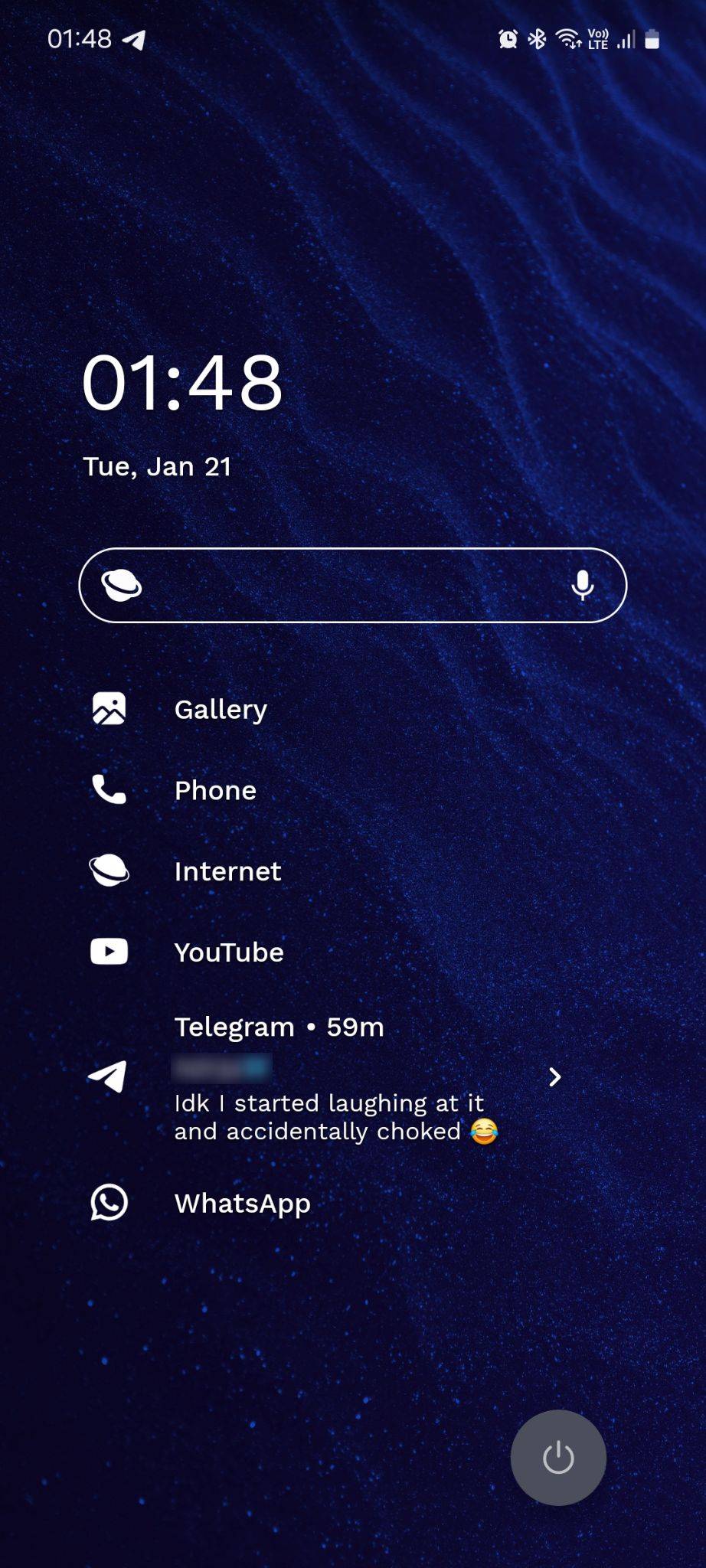
Task: Open the clock showing 01:48
Action: 182,382
